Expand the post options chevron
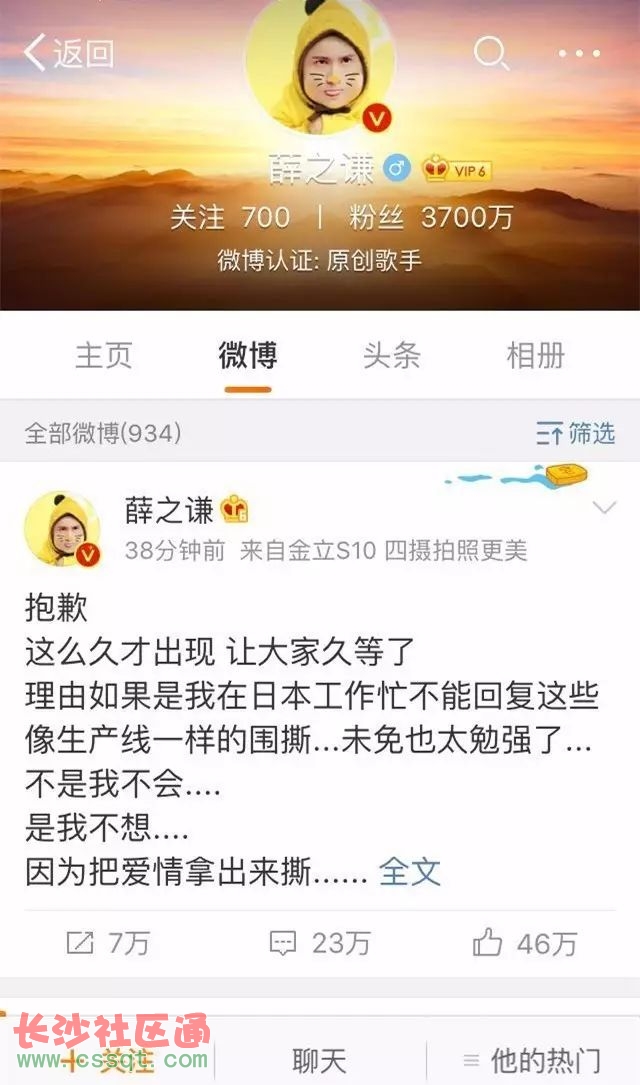640x1085 pixels. click(x=604, y=508)
